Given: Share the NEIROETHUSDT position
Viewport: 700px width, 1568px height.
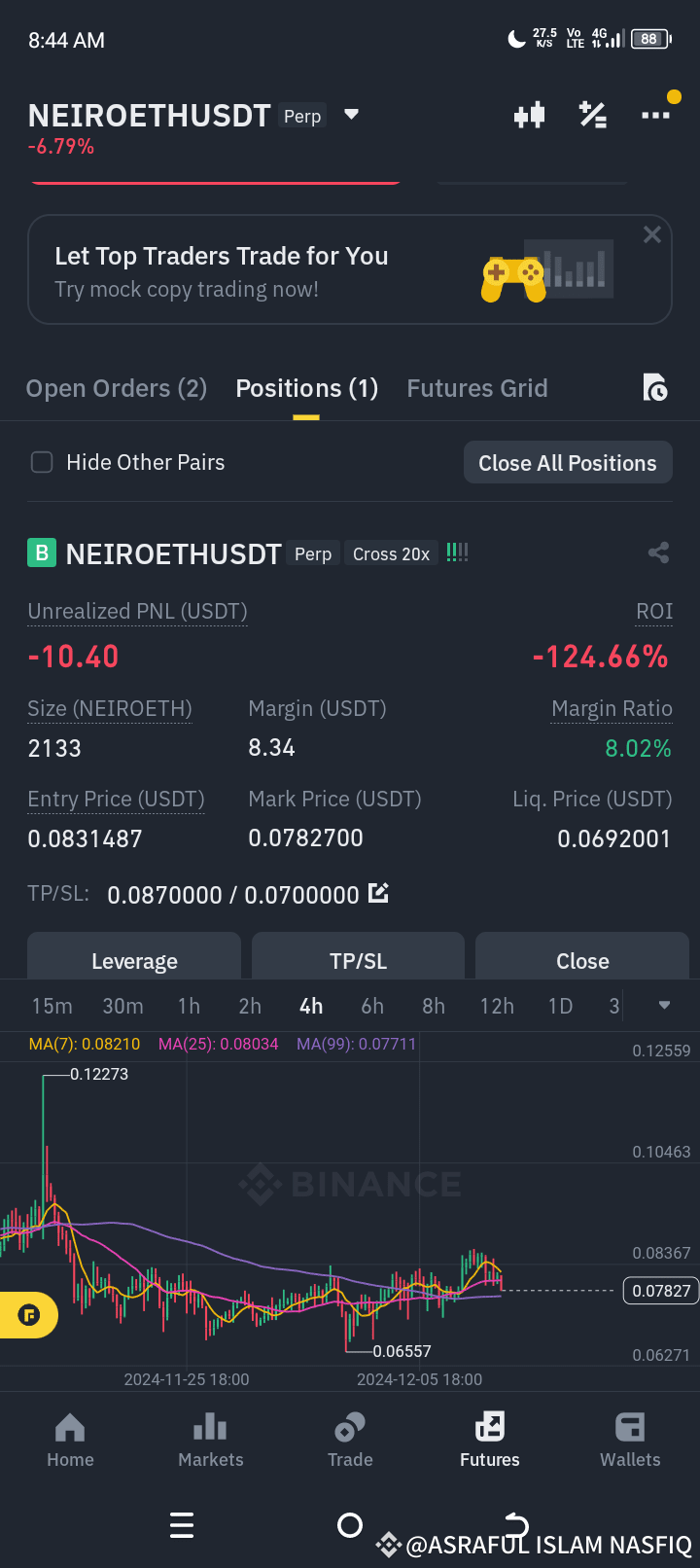Looking at the screenshot, I should [x=658, y=552].
